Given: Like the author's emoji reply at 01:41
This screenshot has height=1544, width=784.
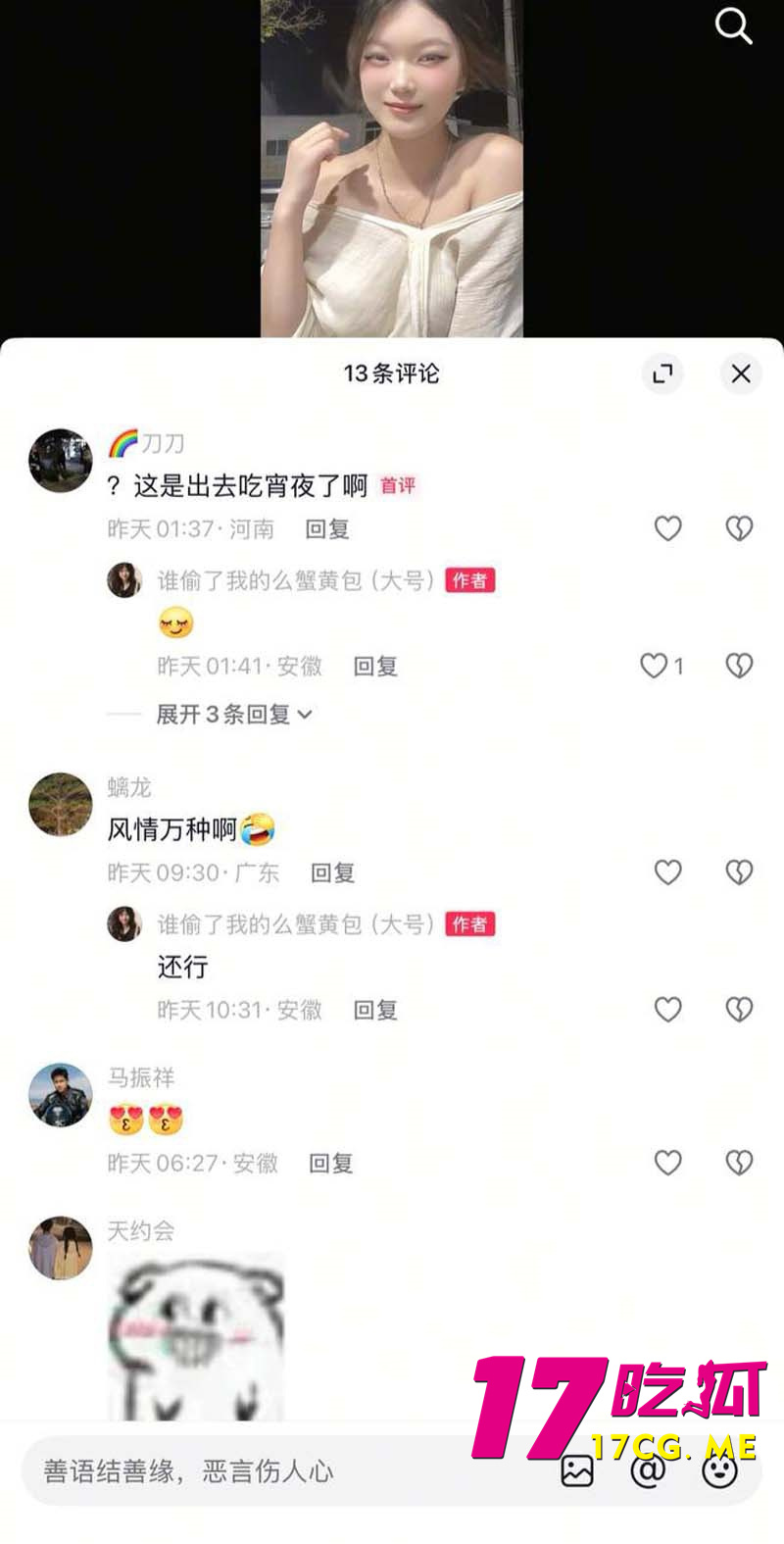Looking at the screenshot, I should [654, 667].
